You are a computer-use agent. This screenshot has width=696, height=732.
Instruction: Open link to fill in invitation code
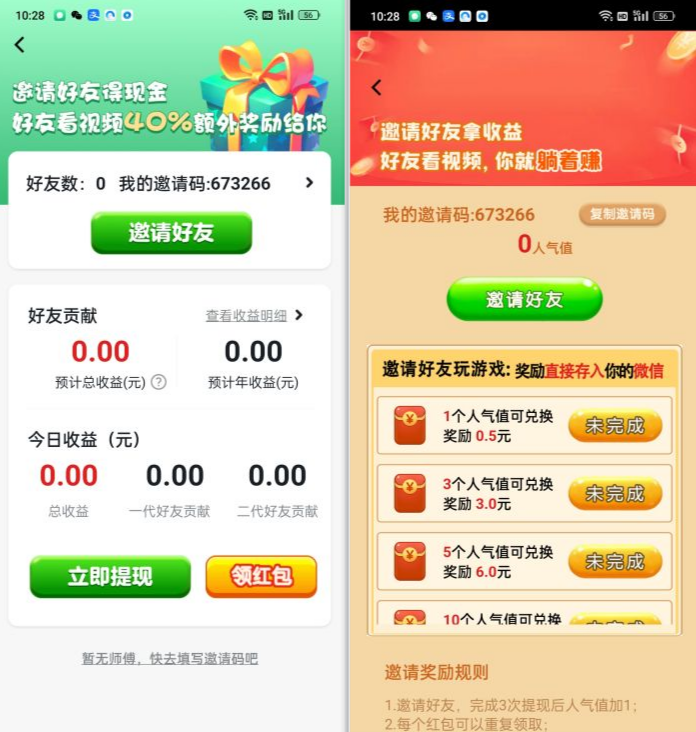[x=170, y=659]
